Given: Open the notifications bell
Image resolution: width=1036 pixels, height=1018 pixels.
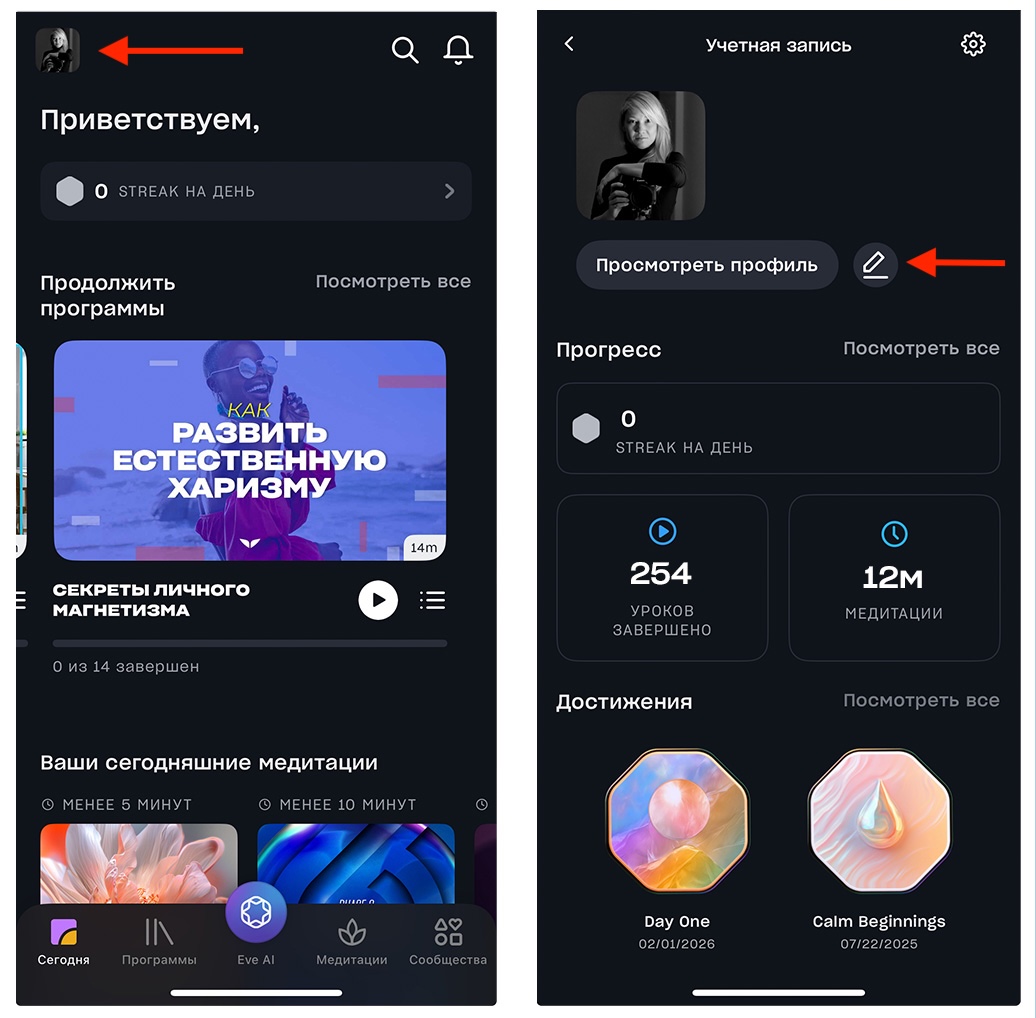Looking at the screenshot, I should [x=458, y=49].
